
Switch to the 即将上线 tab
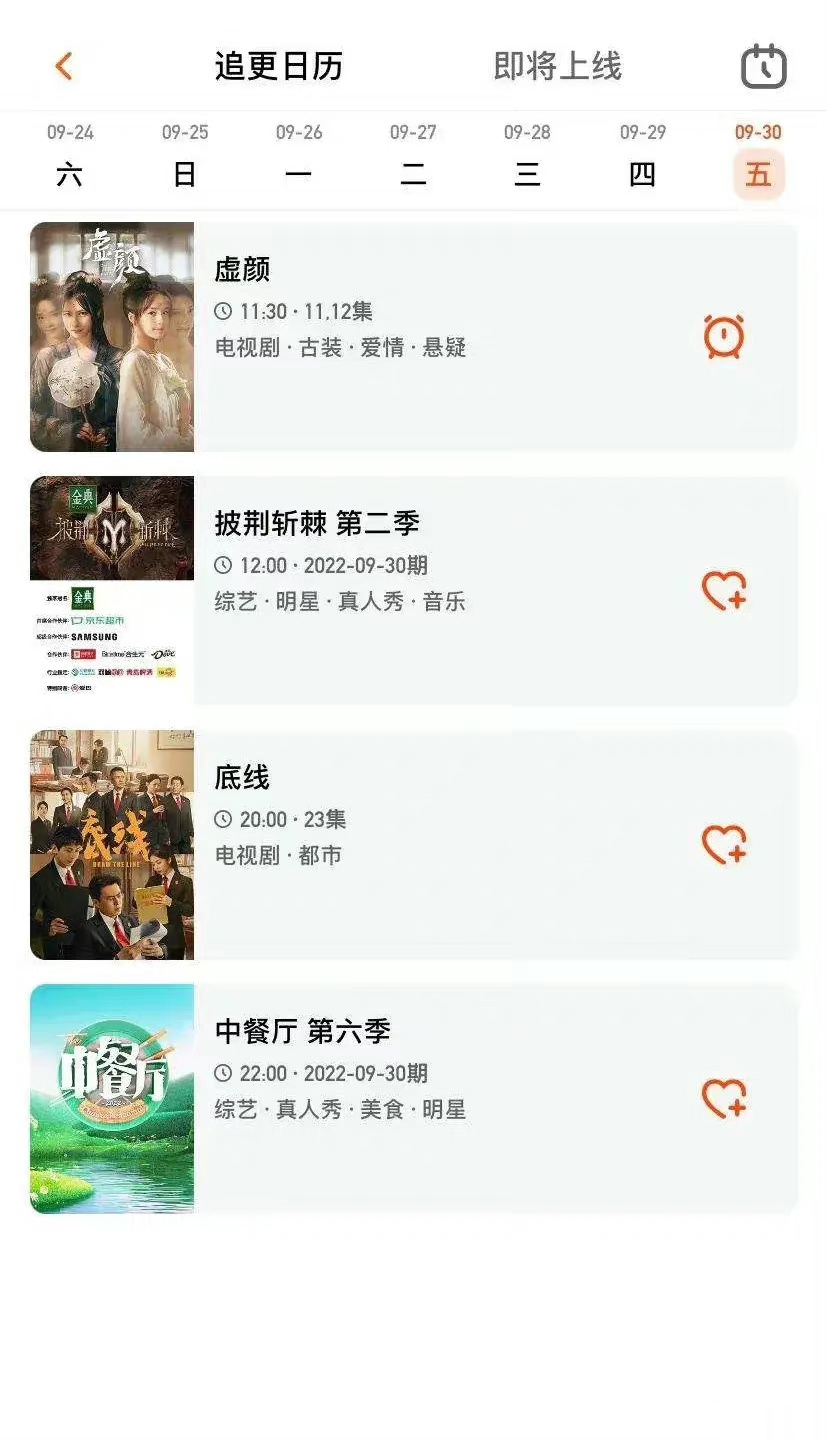click(x=555, y=68)
